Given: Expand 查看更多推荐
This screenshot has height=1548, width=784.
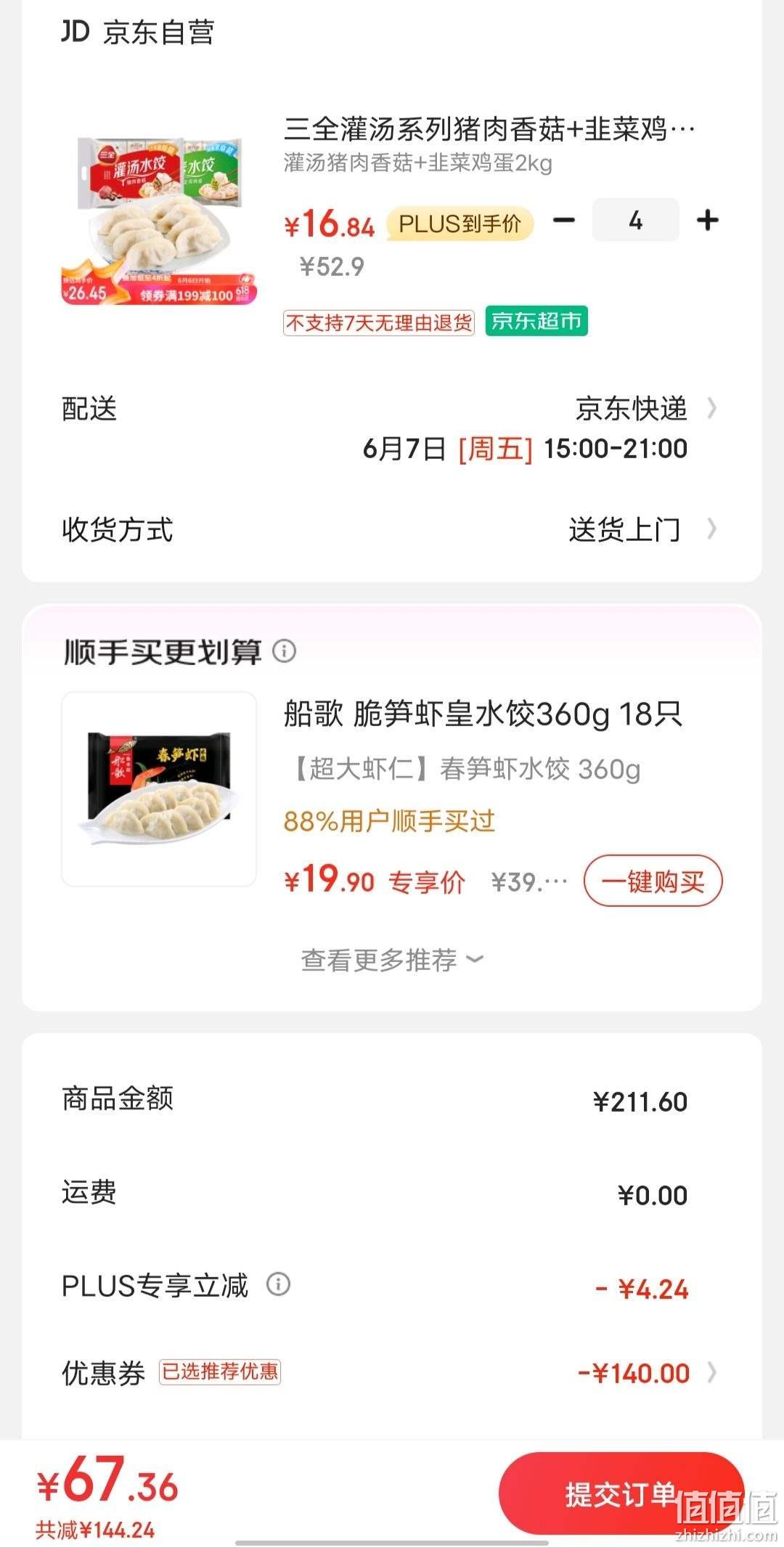Looking at the screenshot, I should [392, 960].
